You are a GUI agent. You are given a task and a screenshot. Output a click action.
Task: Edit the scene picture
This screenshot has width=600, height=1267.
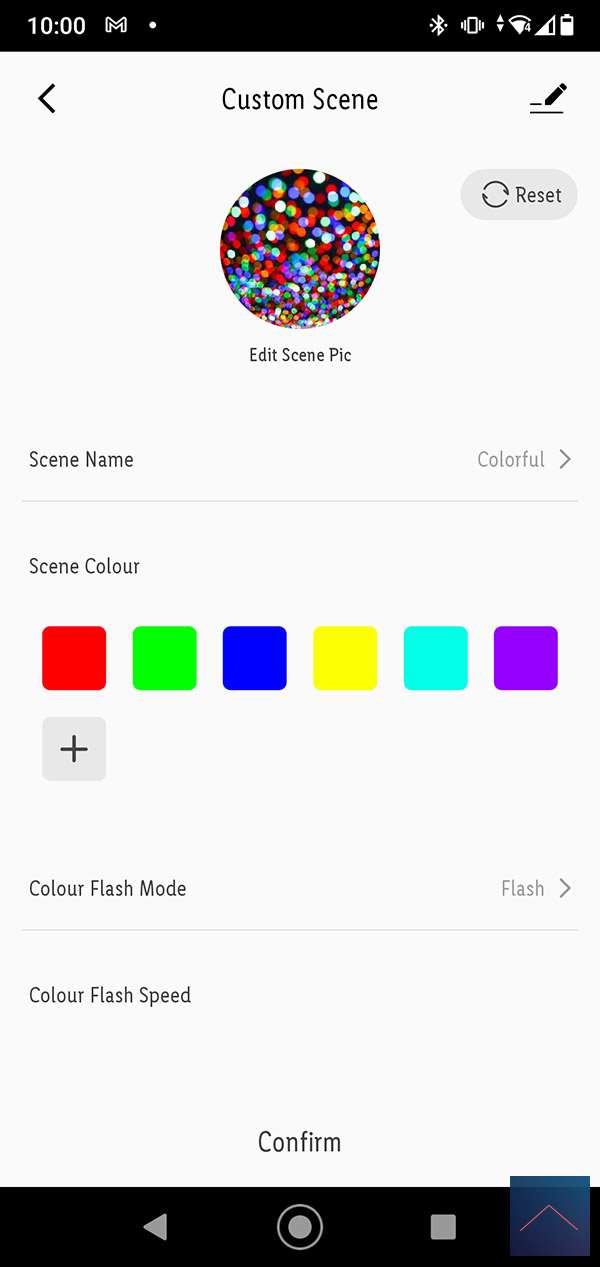pos(300,250)
